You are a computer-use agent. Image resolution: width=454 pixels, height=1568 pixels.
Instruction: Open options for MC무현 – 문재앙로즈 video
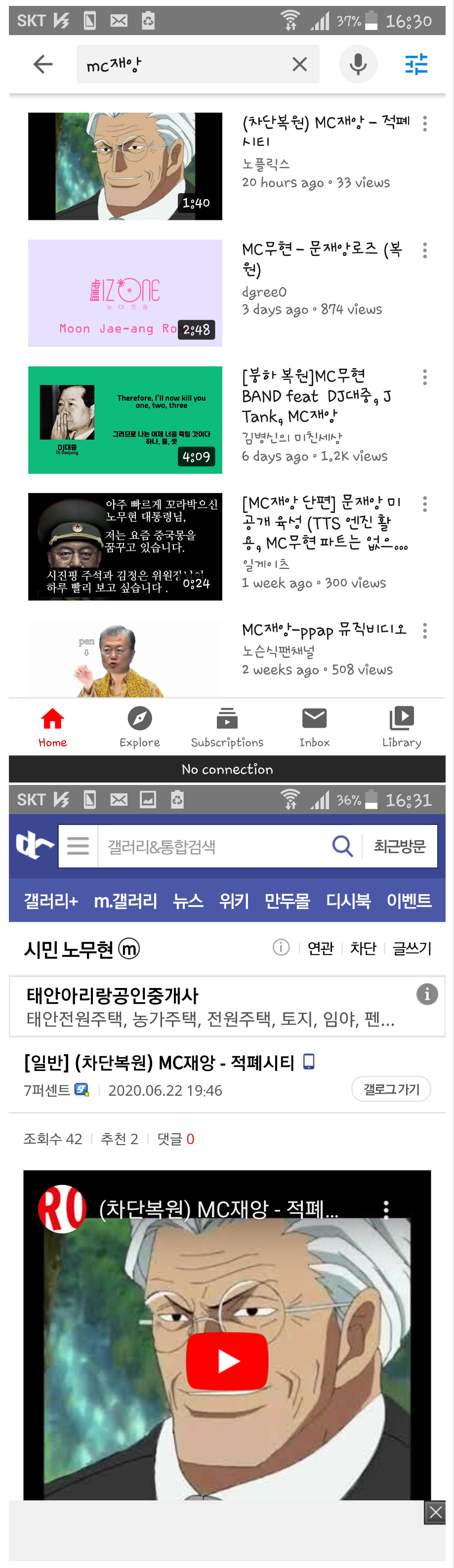pos(425,250)
